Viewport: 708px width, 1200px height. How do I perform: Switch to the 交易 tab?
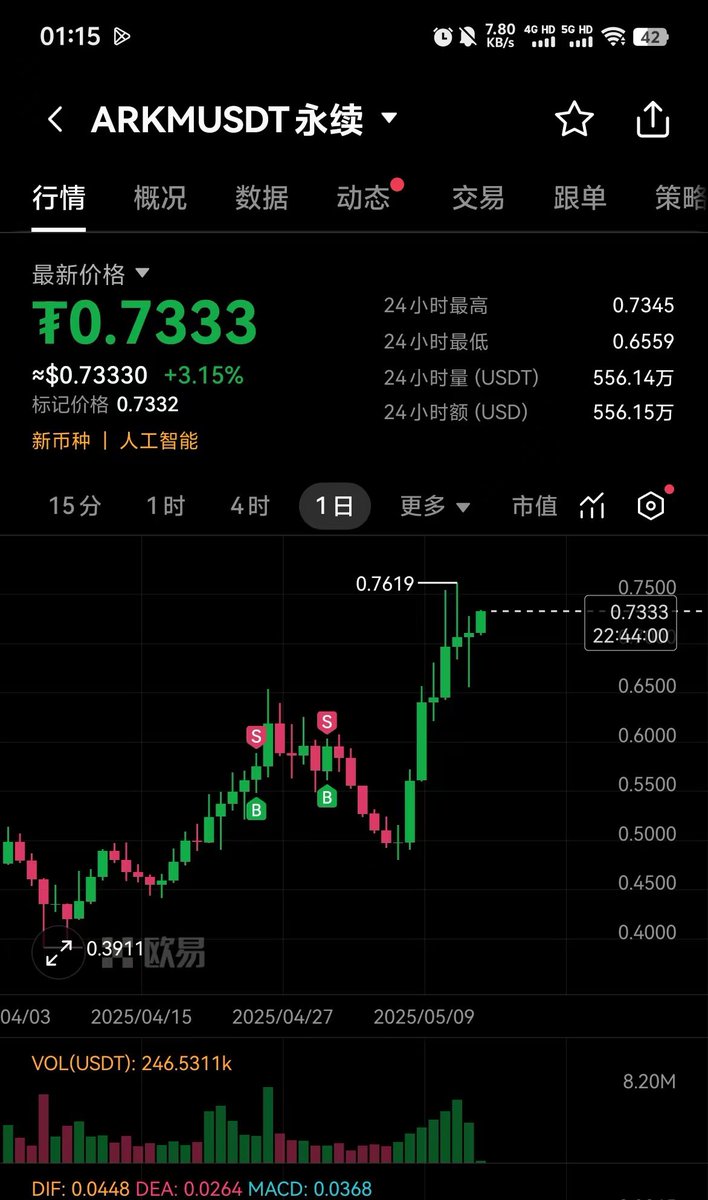478,198
